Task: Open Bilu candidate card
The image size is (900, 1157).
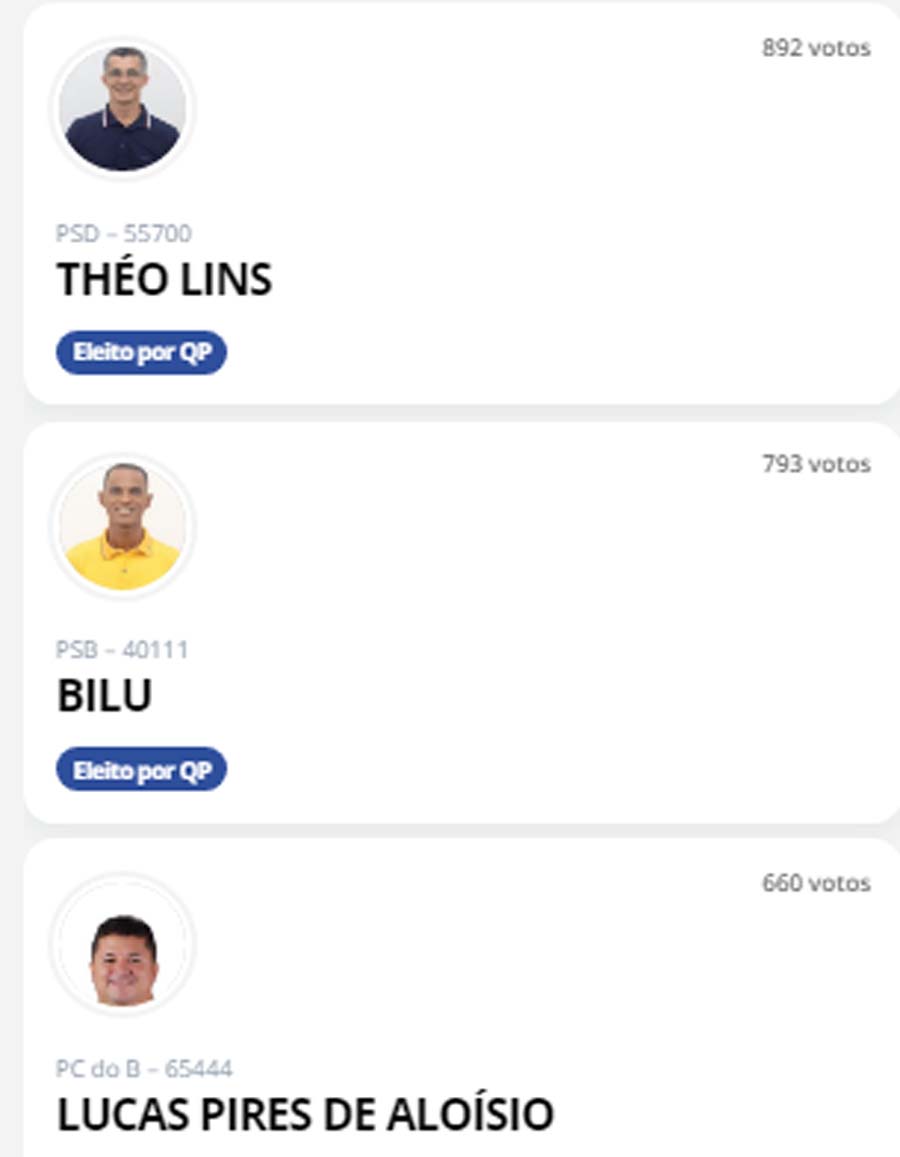Action: (x=105, y=696)
